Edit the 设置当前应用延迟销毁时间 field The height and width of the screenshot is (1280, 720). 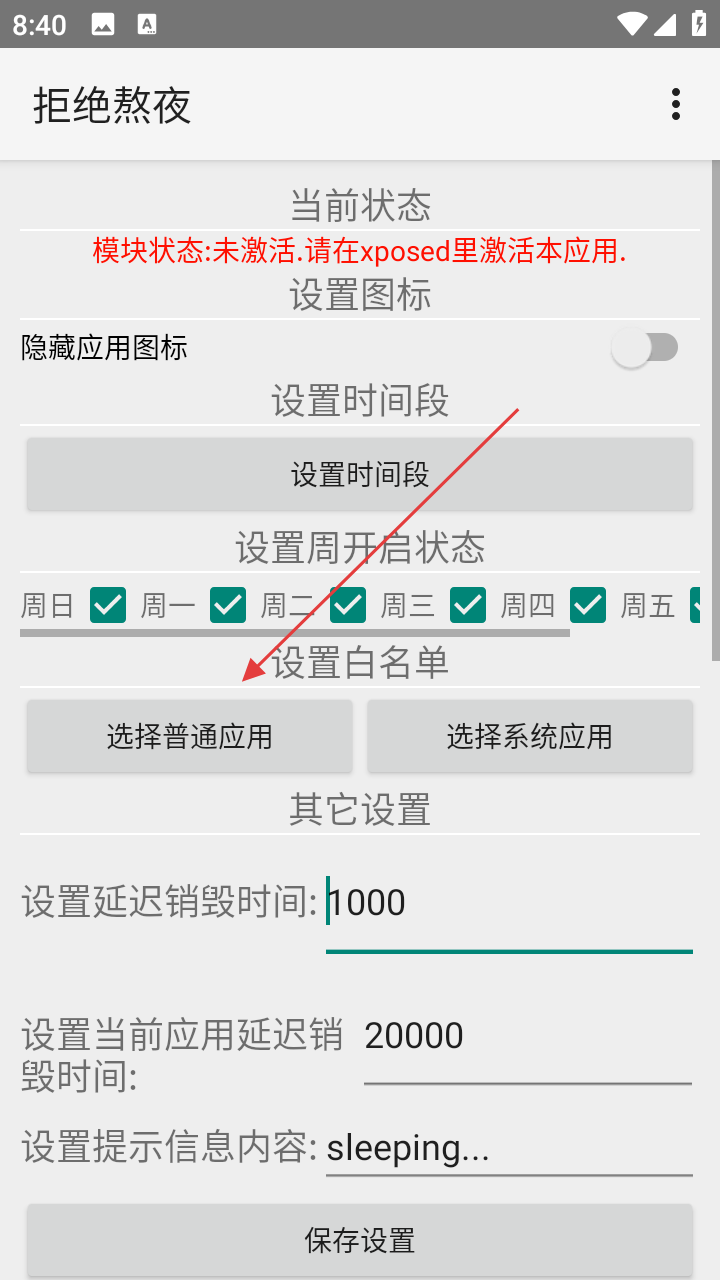coord(527,1036)
